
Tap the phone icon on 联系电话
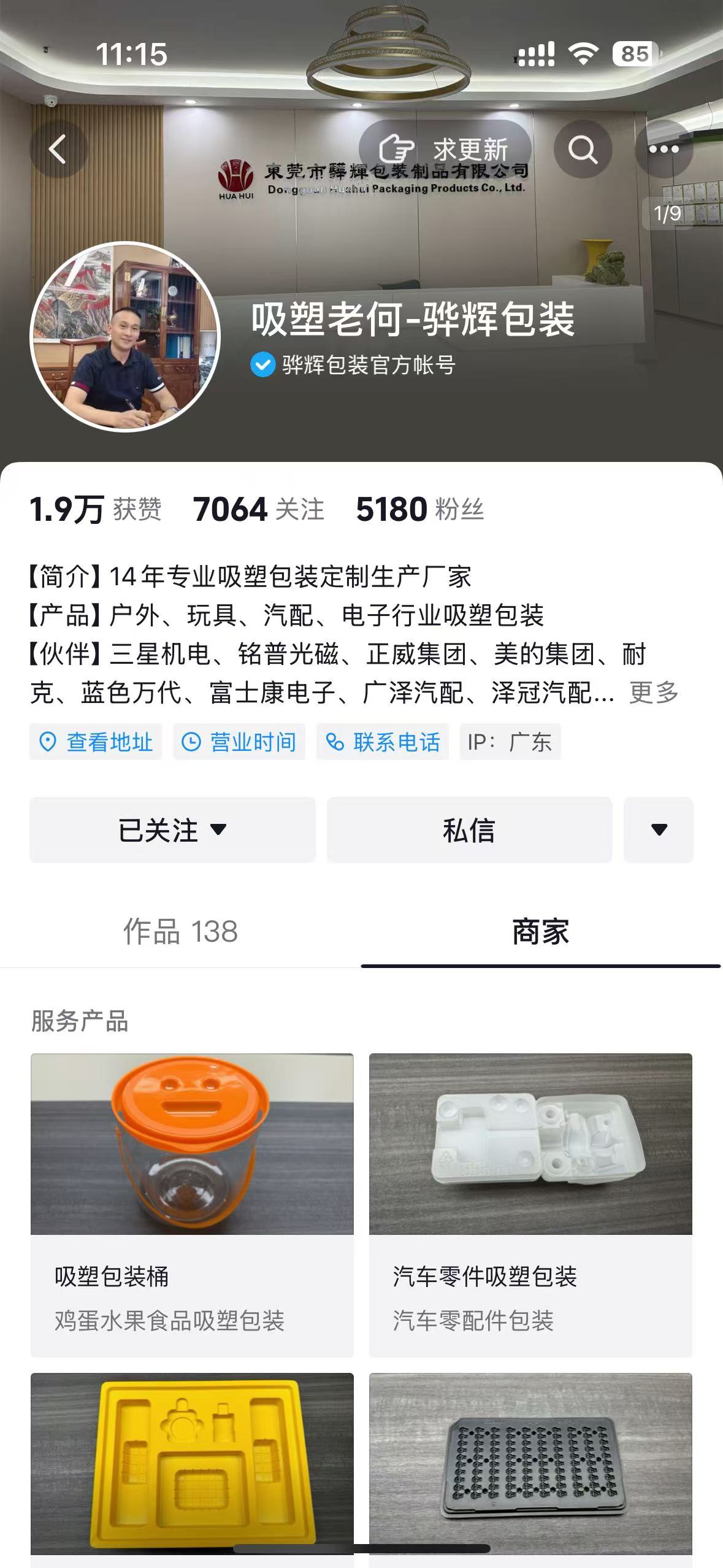tap(334, 742)
